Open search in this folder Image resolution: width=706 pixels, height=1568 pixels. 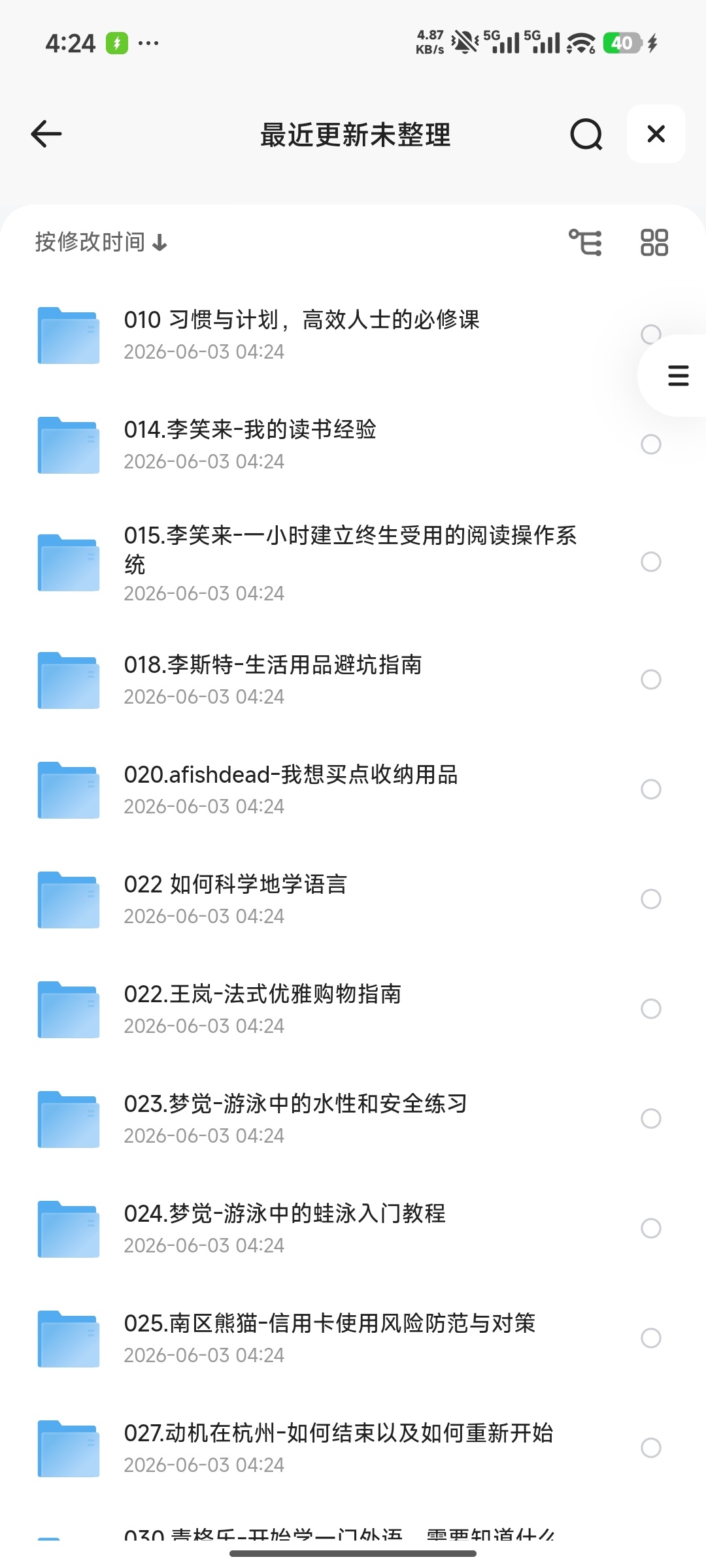(x=586, y=134)
